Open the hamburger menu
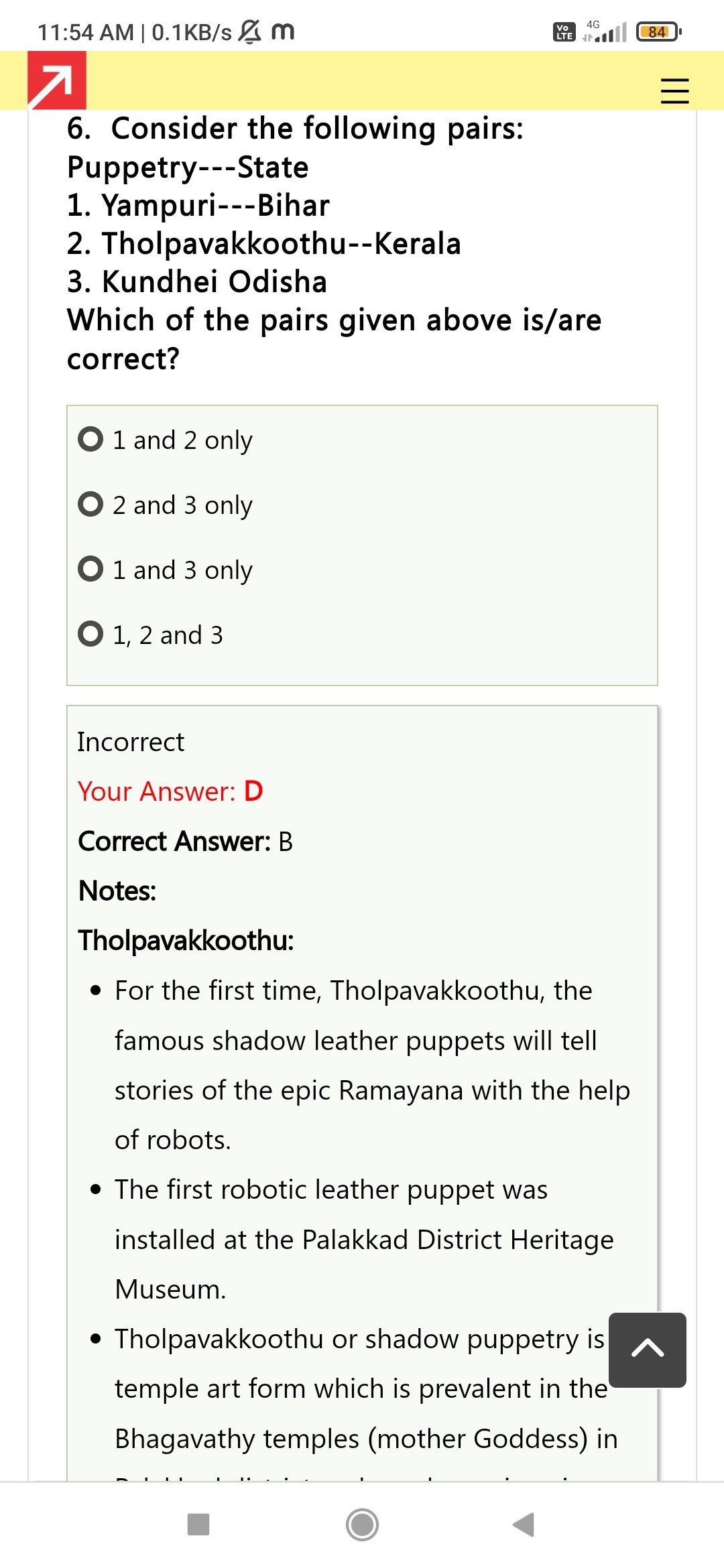This screenshot has height=1568, width=724. pos(674,90)
